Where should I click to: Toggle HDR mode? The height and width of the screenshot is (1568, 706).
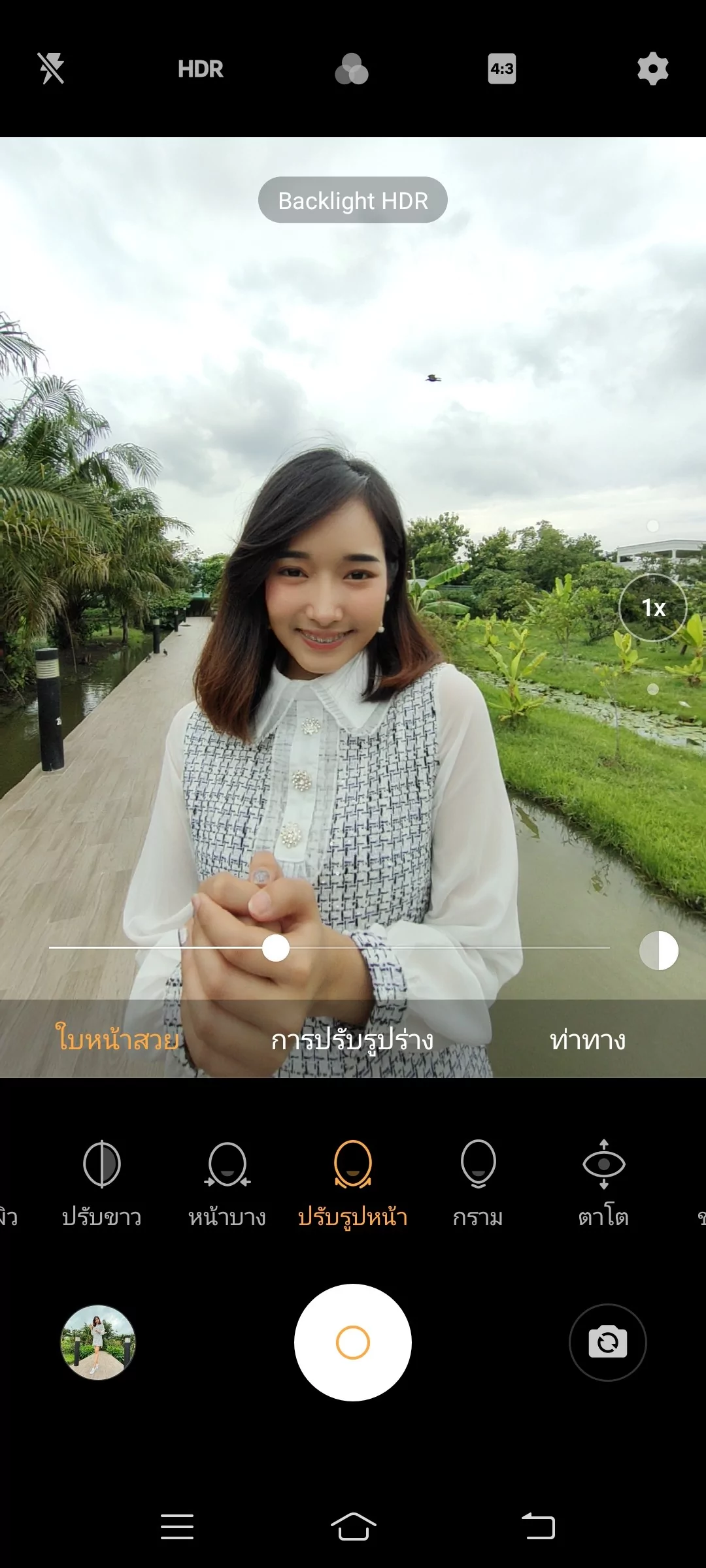tap(201, 69)
